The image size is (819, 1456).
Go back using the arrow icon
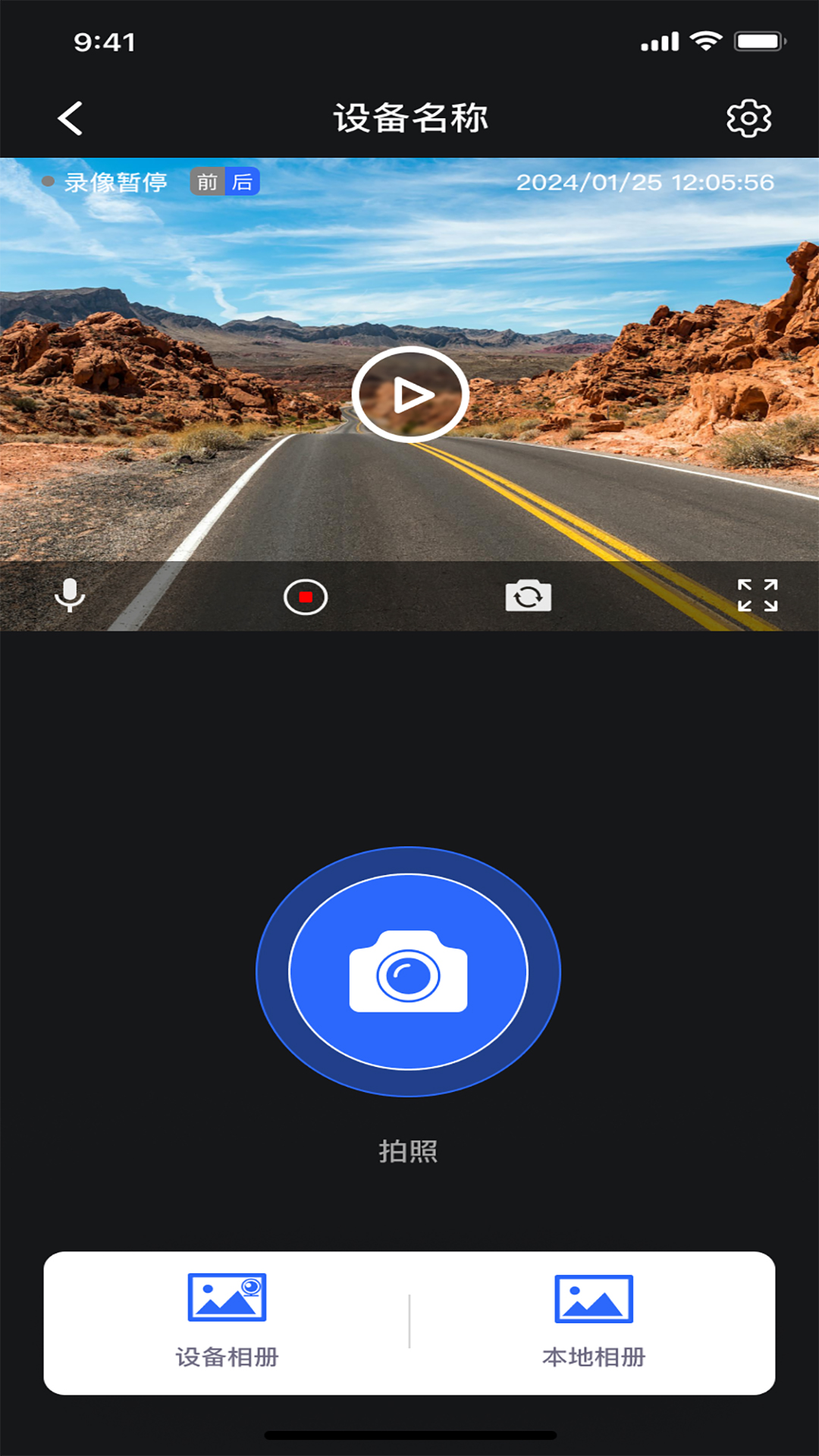pyautogui.click(x=71, y=118)
